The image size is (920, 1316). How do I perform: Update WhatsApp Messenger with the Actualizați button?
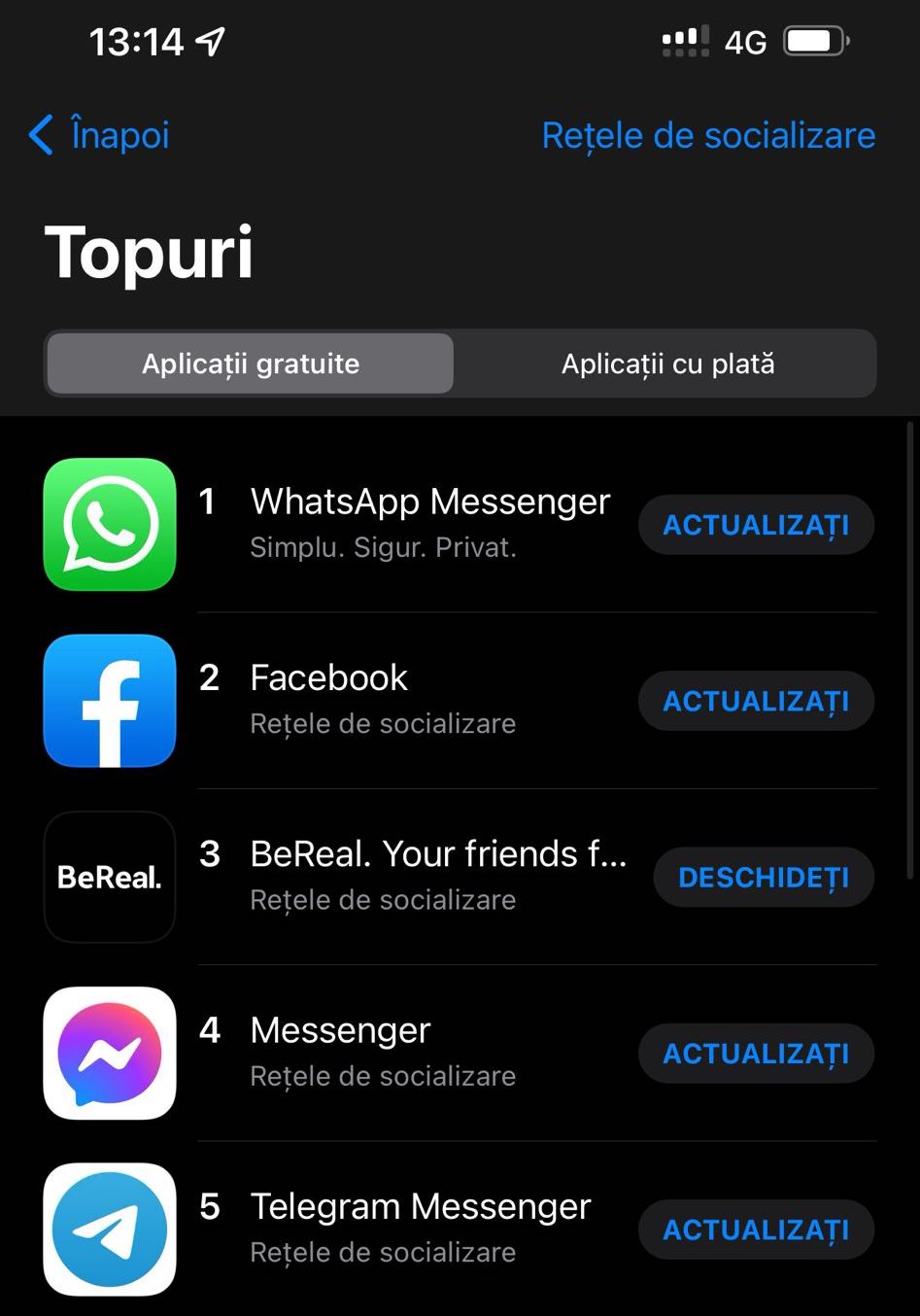coord(756,525)
